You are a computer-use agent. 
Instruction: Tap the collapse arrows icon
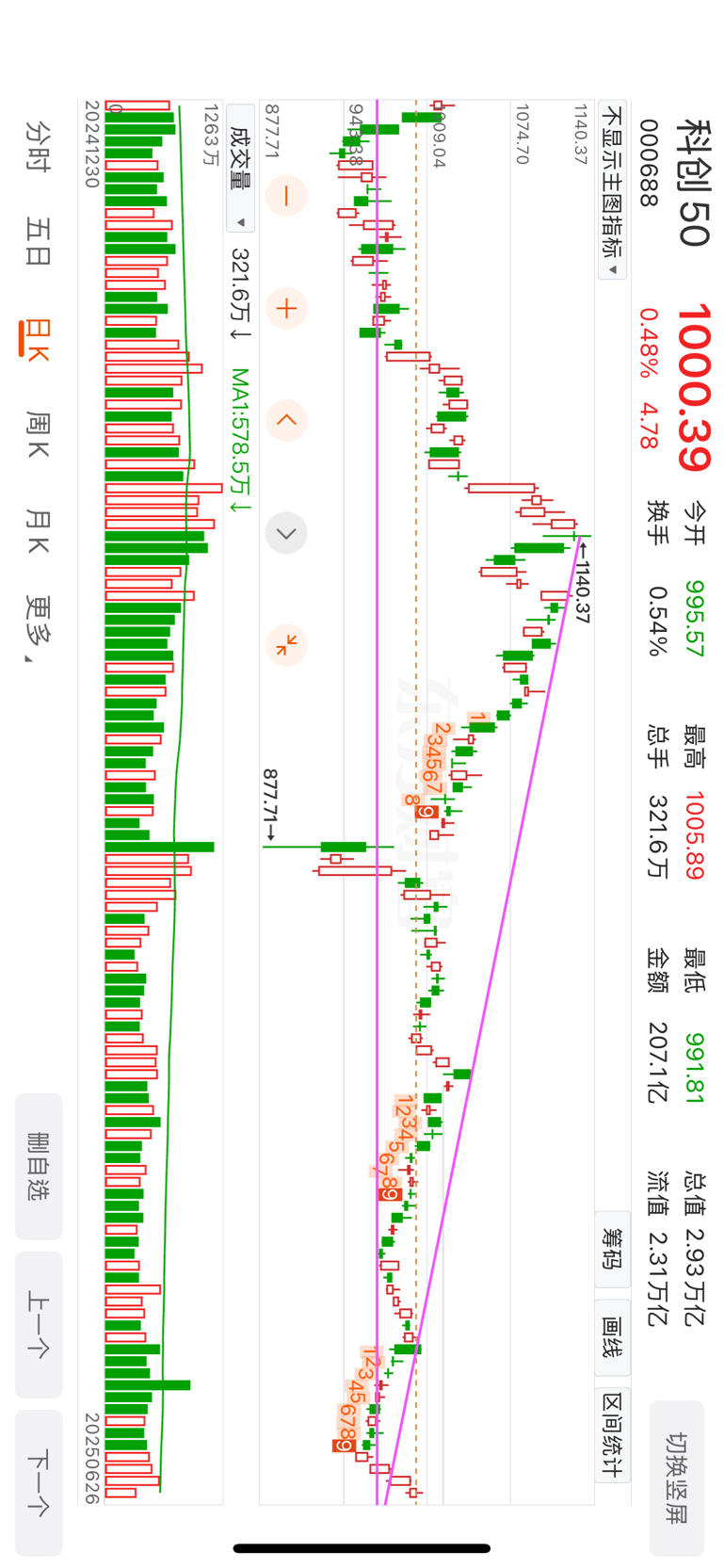[x=286, y=645]
